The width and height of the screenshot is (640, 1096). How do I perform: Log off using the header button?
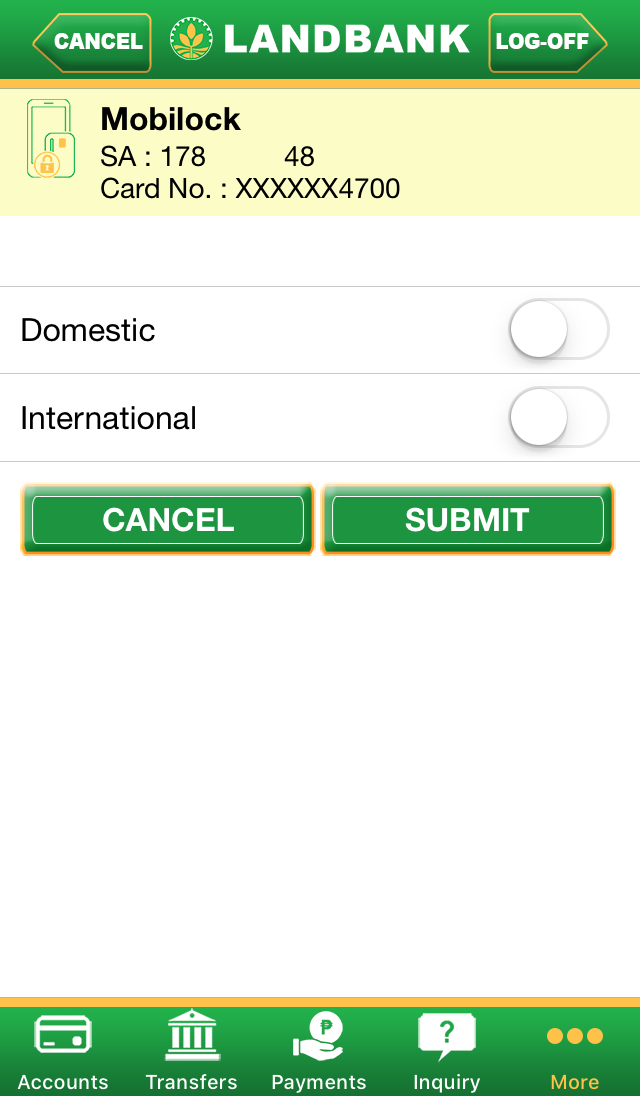click(x=548, y=42)
